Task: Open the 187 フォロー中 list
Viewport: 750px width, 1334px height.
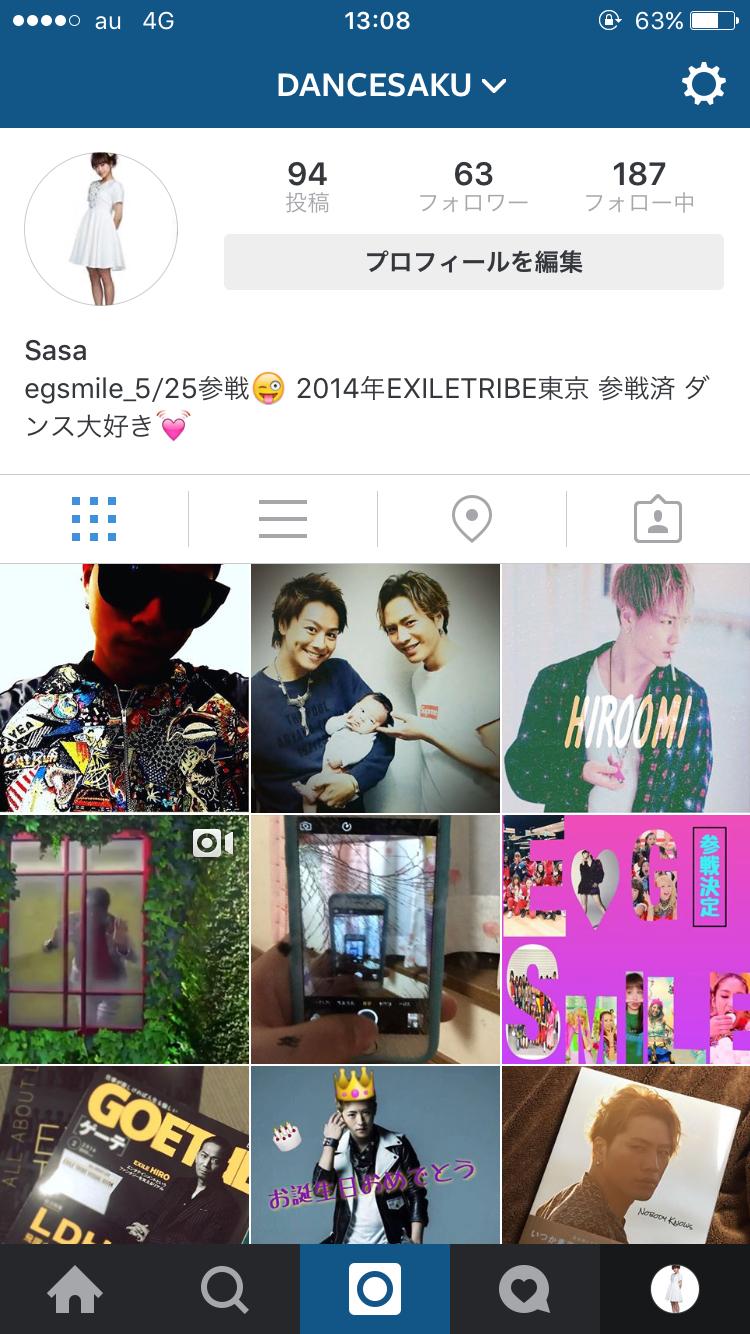Action: pos(639,187)
